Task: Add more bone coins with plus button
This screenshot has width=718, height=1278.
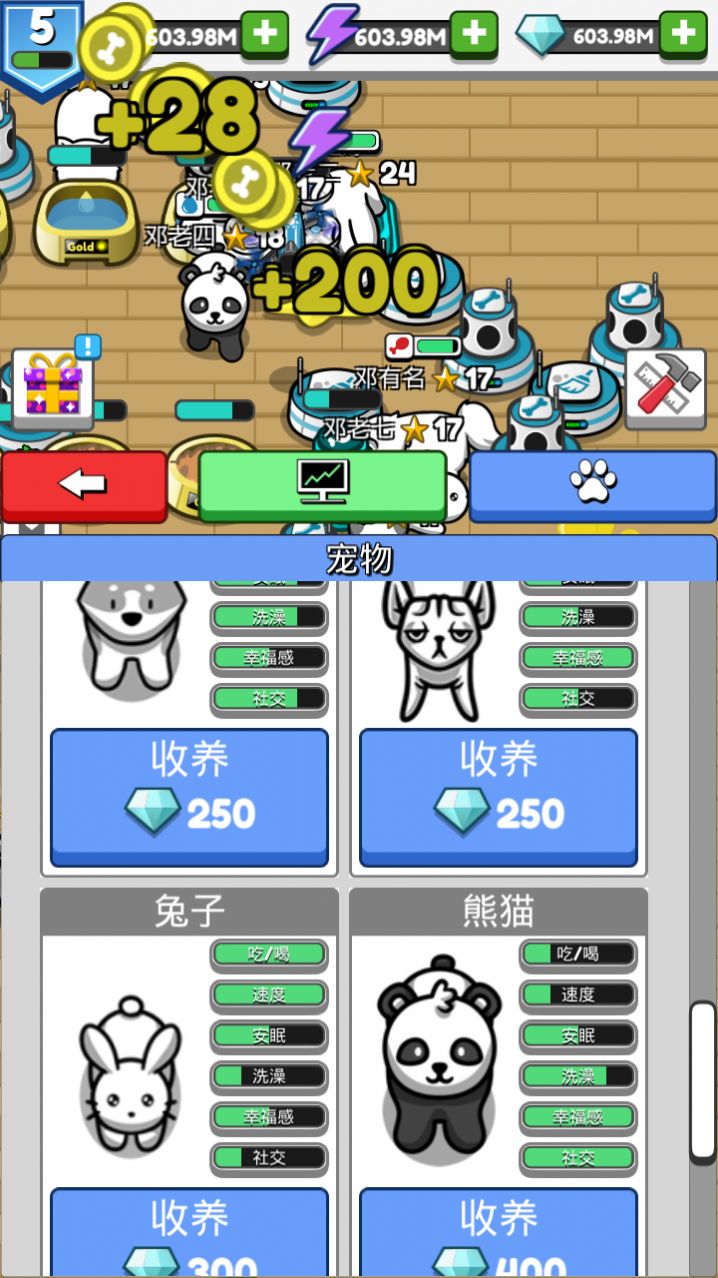Action: pos(265,35)
